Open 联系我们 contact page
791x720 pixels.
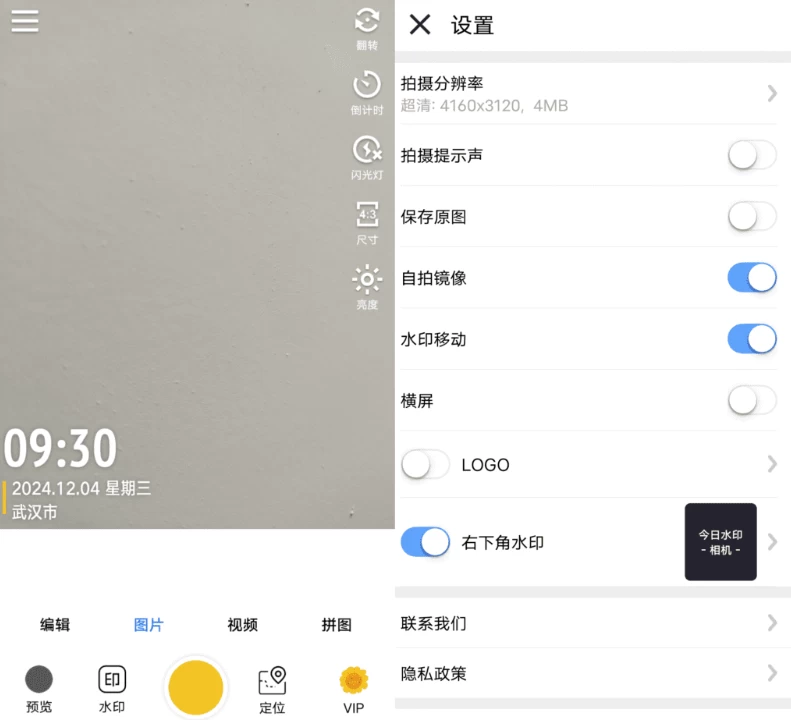click(588, 623)
